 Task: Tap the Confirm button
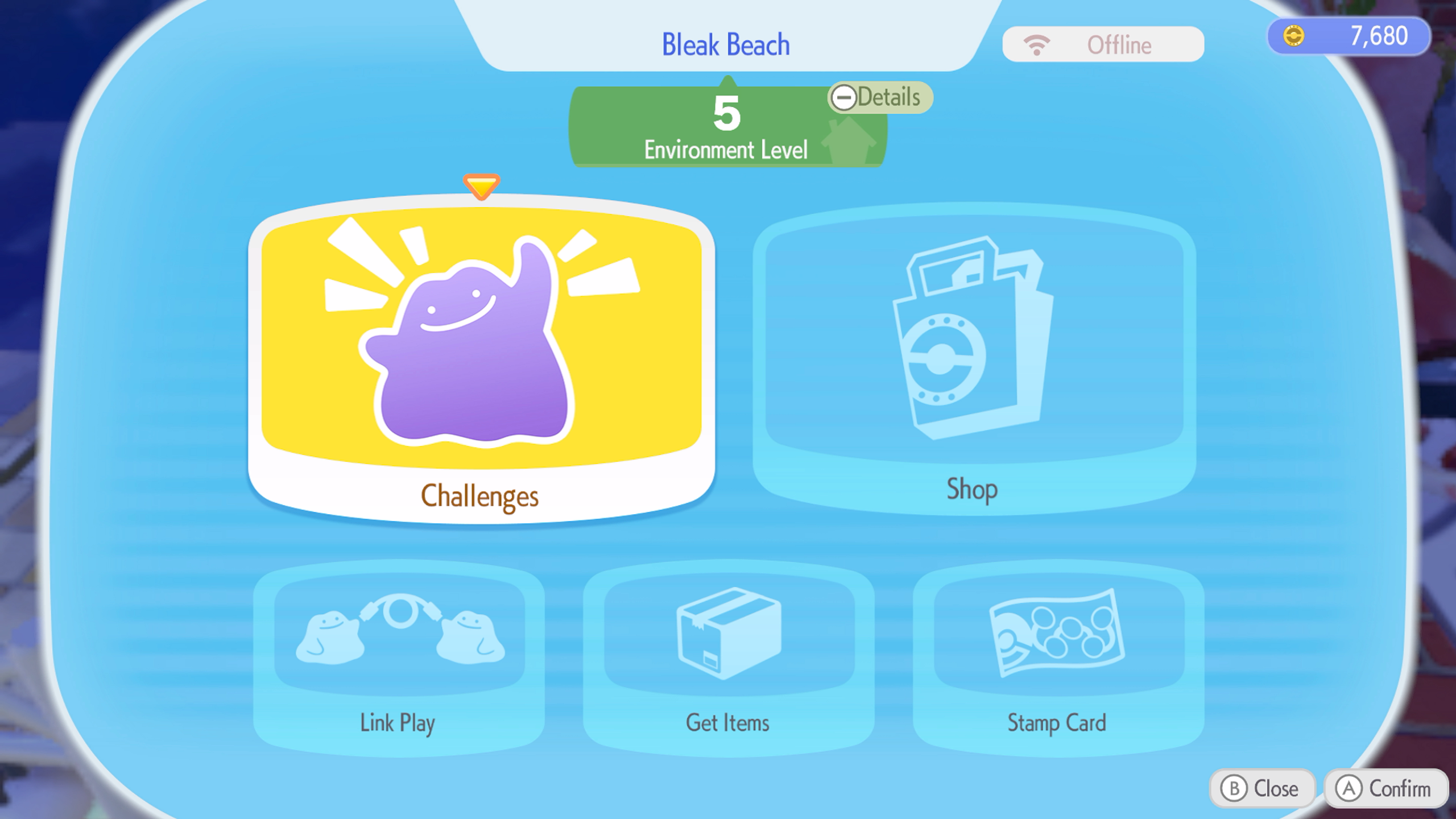(1385, 788)
